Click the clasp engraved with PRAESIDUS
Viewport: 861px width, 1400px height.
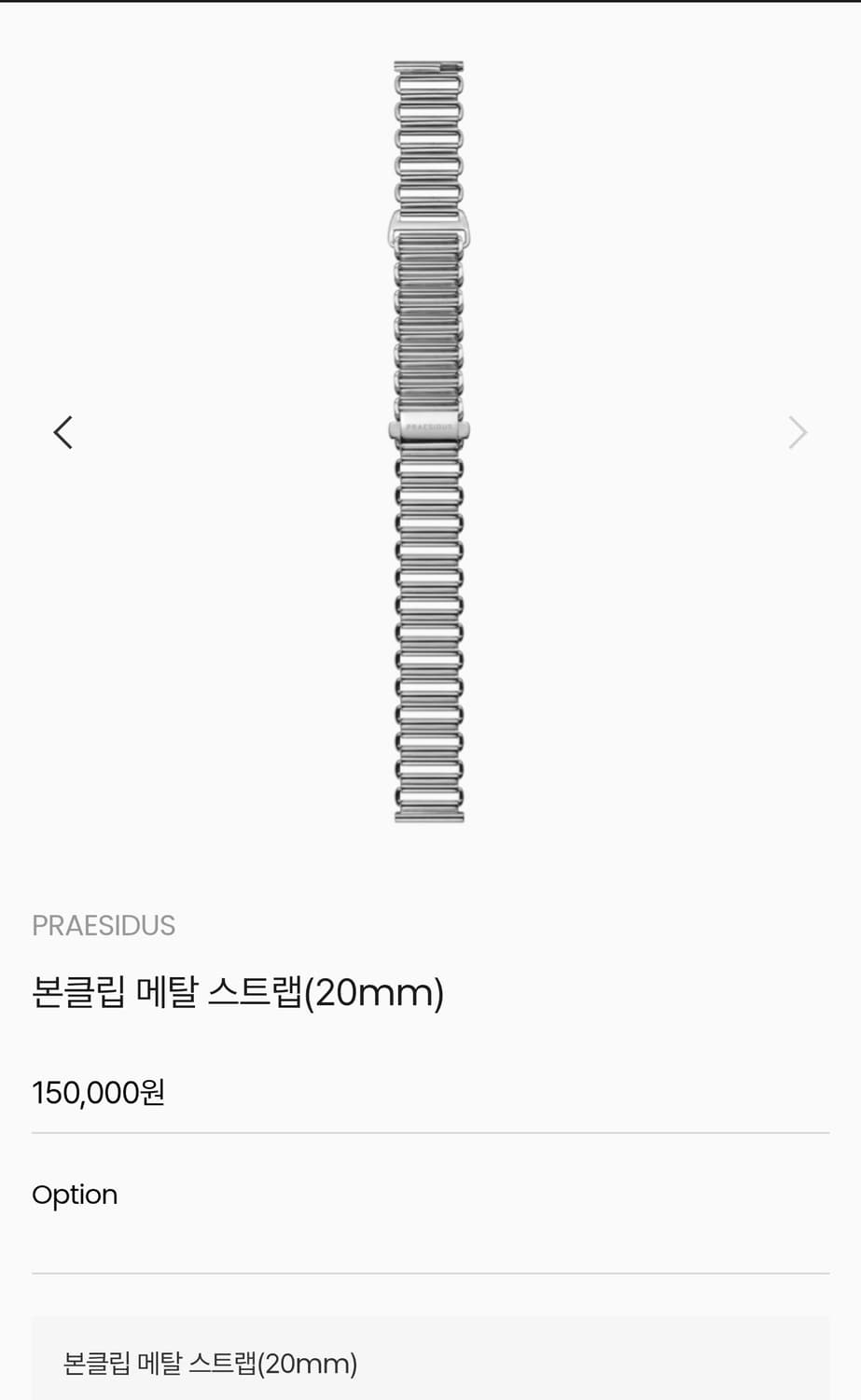(429, 428)
